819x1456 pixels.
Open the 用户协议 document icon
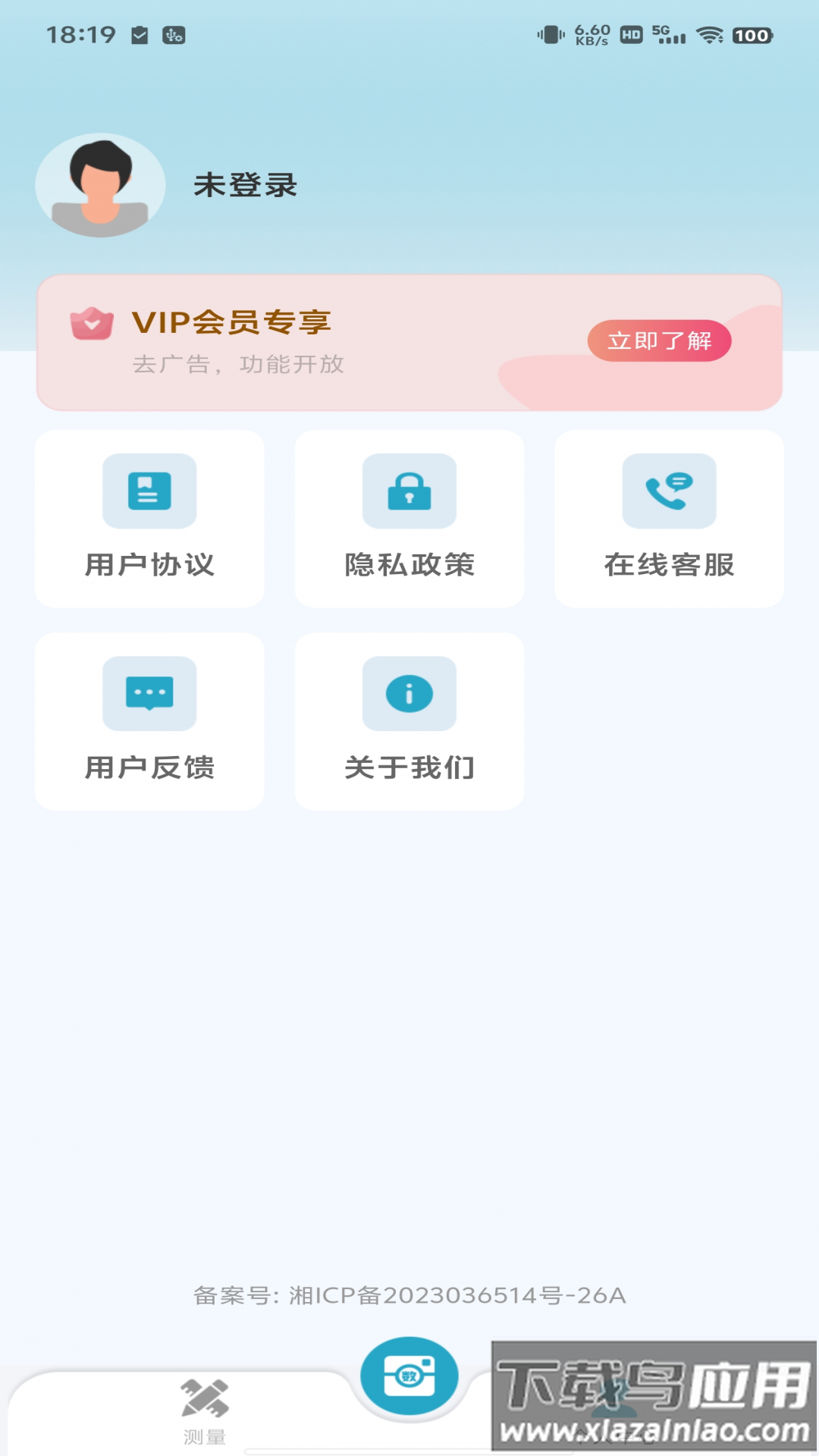coord(149,491)
